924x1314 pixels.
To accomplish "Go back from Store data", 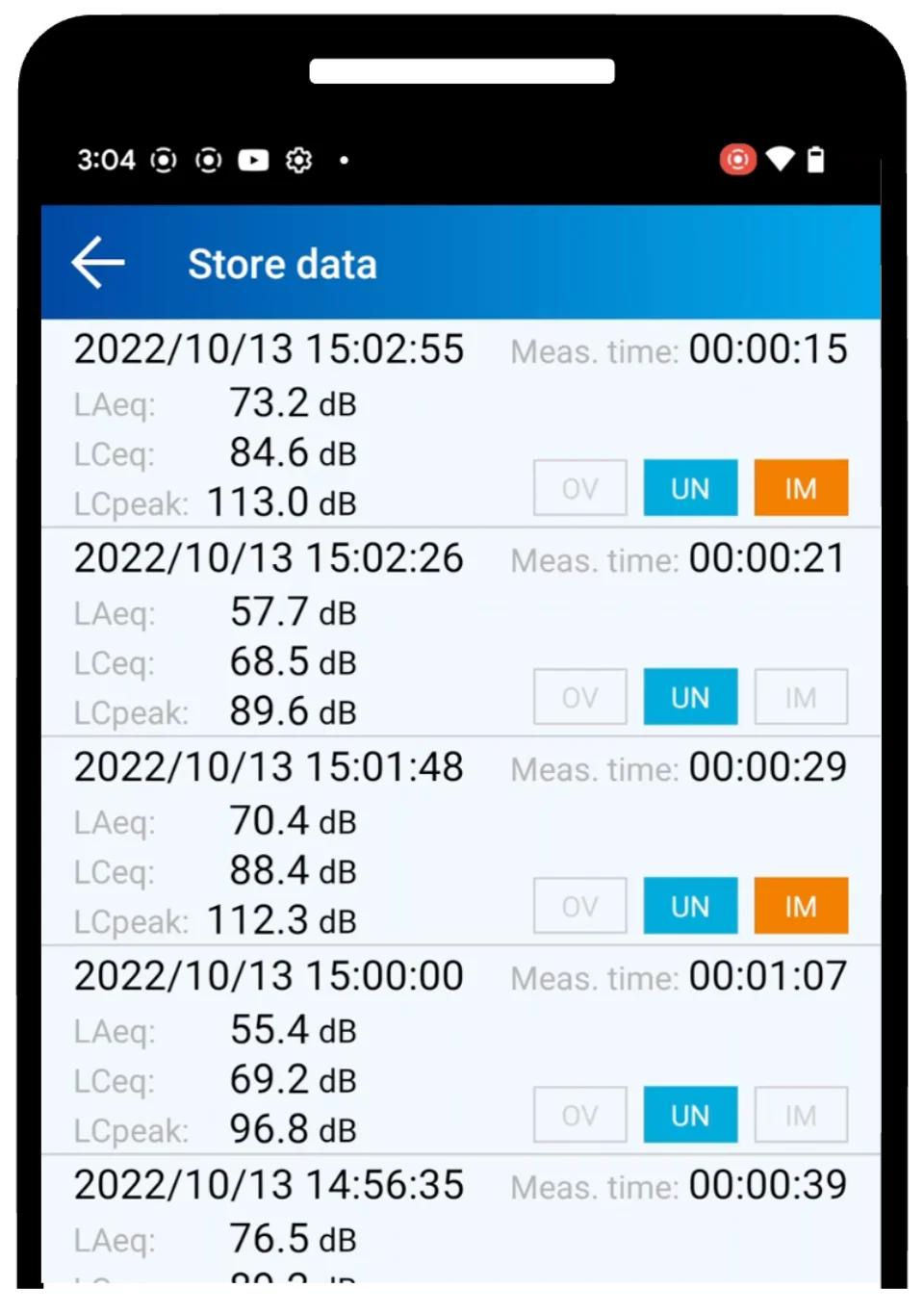I will click(x=97, y=263).
